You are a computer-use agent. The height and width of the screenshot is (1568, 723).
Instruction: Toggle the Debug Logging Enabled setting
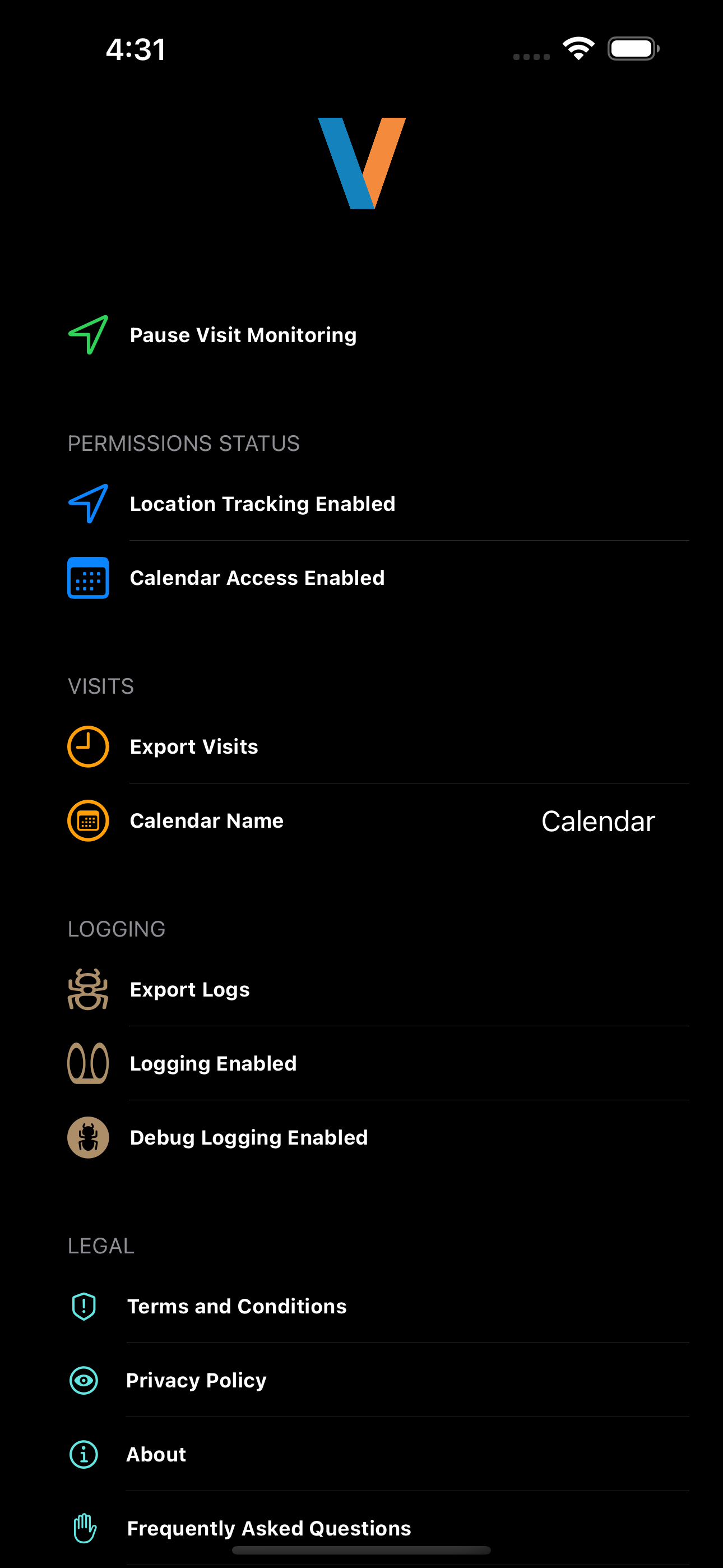248,1138
